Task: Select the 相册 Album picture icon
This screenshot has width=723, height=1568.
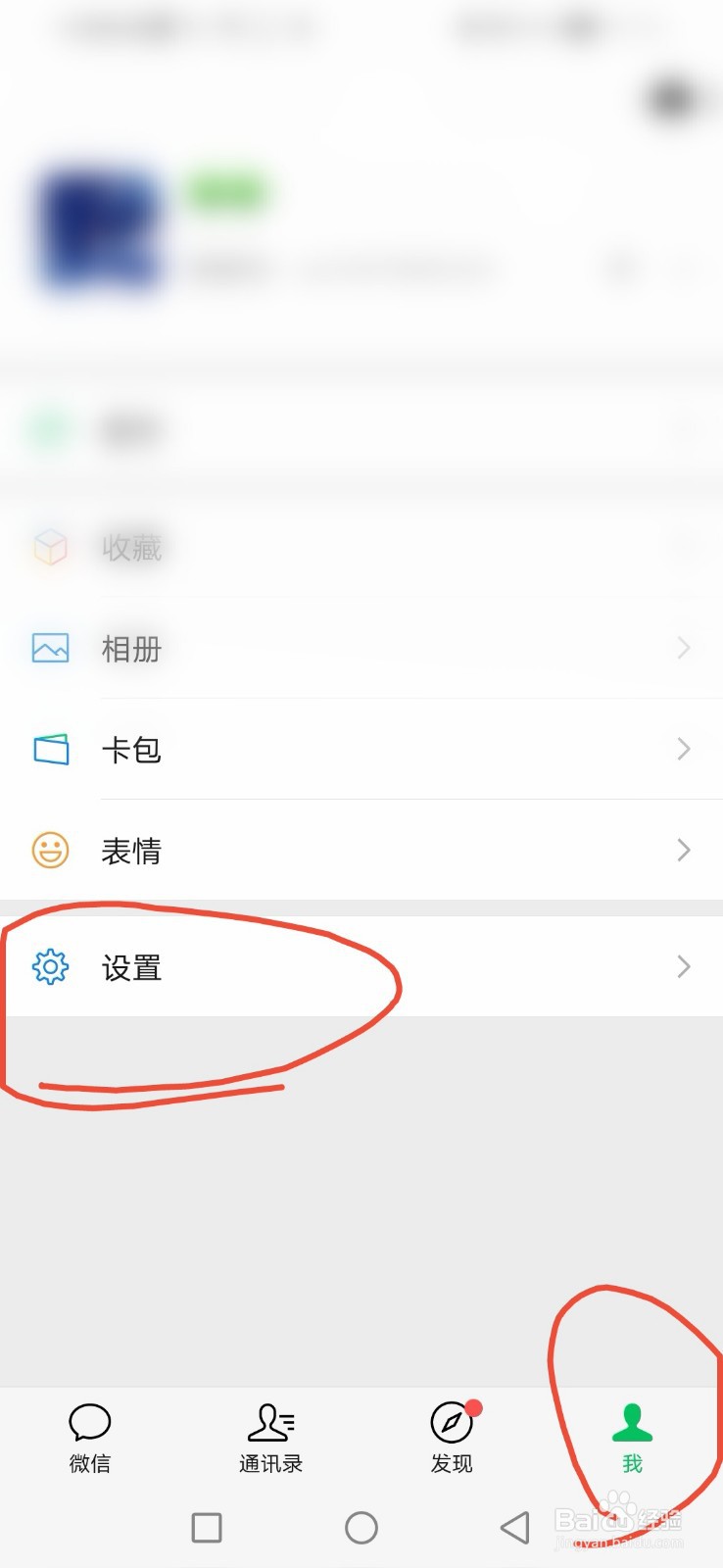Action: pyautogui.click(x=49, y=648)
